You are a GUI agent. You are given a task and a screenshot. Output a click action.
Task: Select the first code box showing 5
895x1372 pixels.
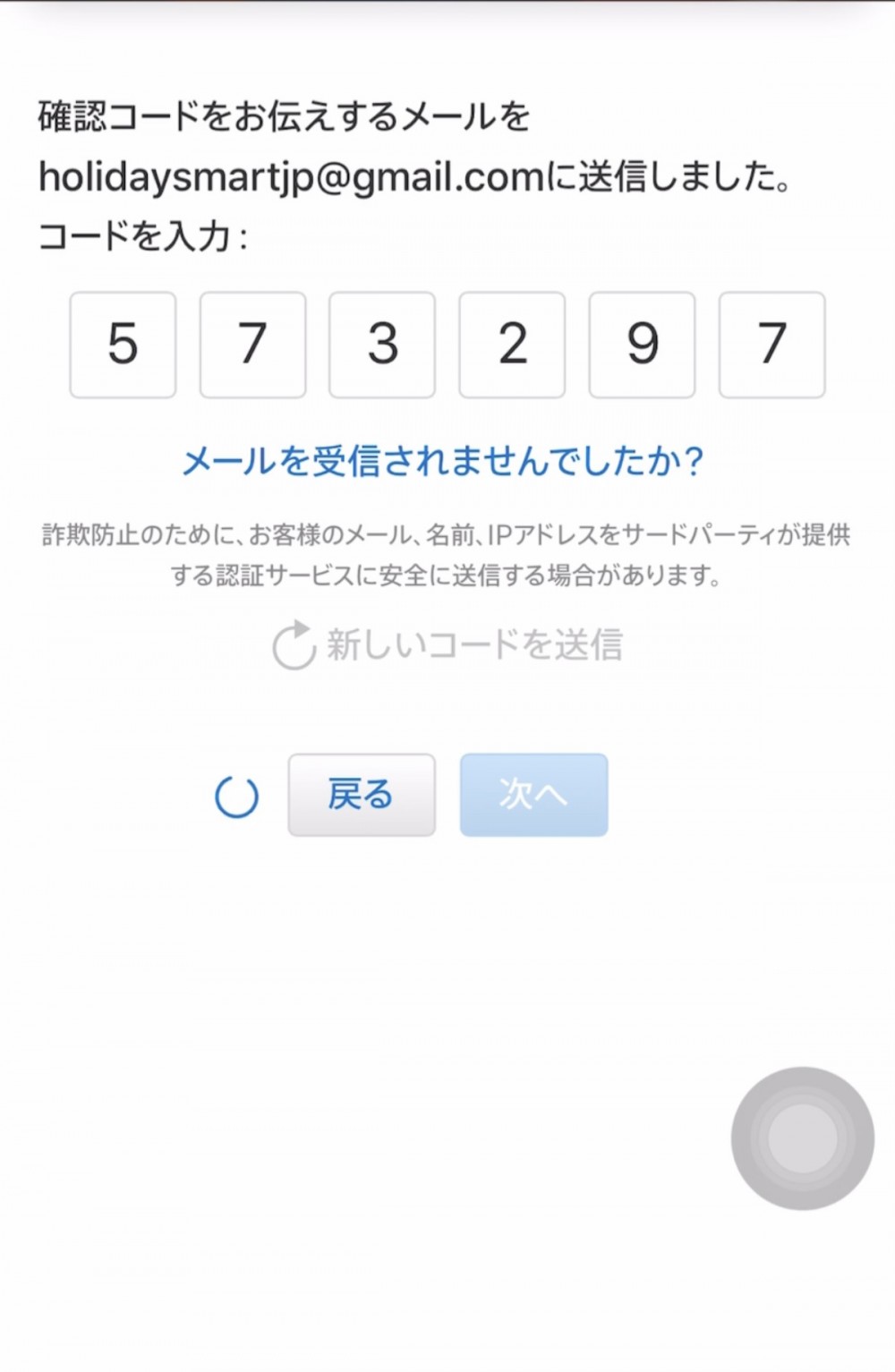(122, 345)
